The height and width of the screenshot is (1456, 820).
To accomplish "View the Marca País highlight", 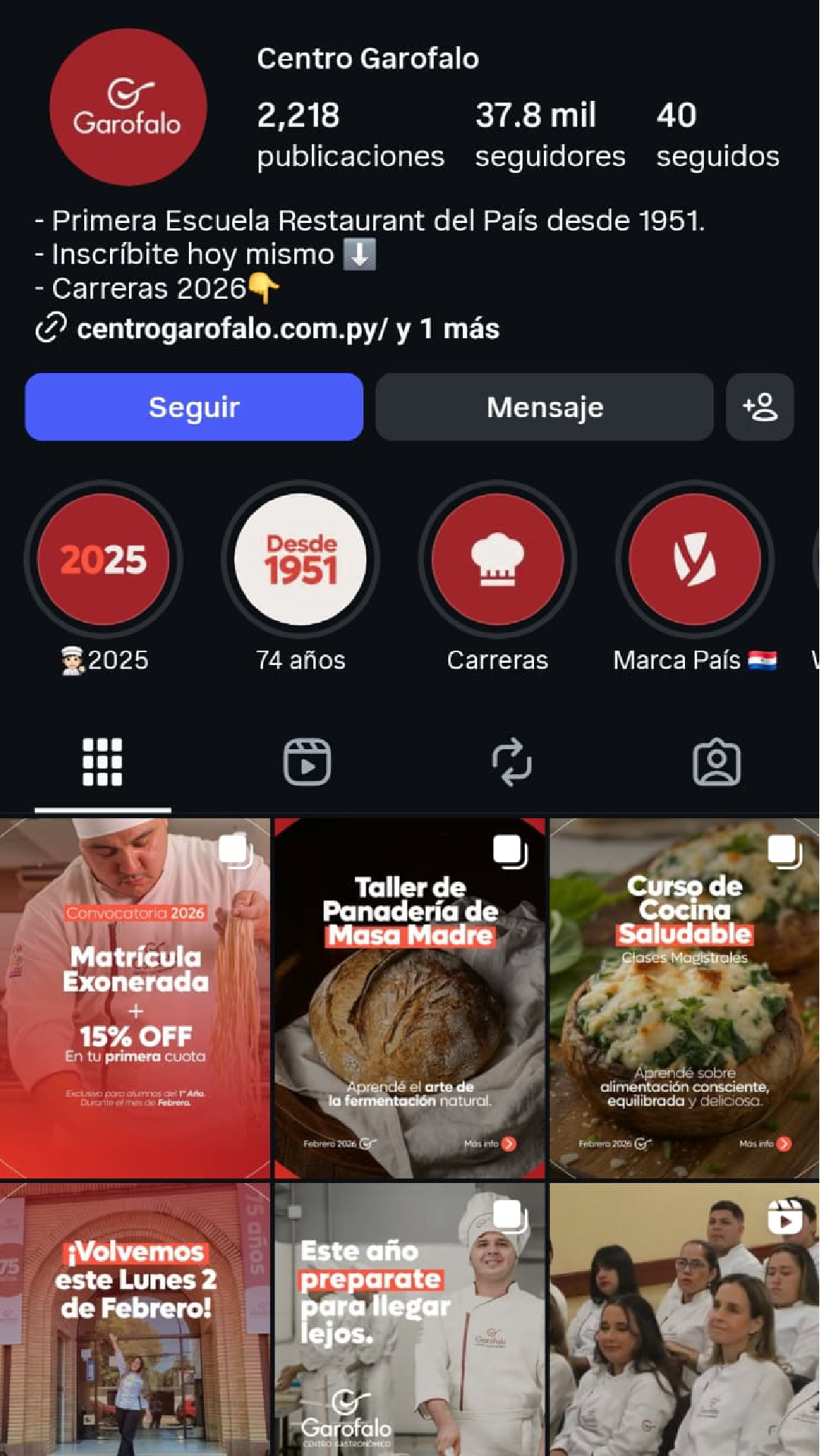I will [694, 560].
